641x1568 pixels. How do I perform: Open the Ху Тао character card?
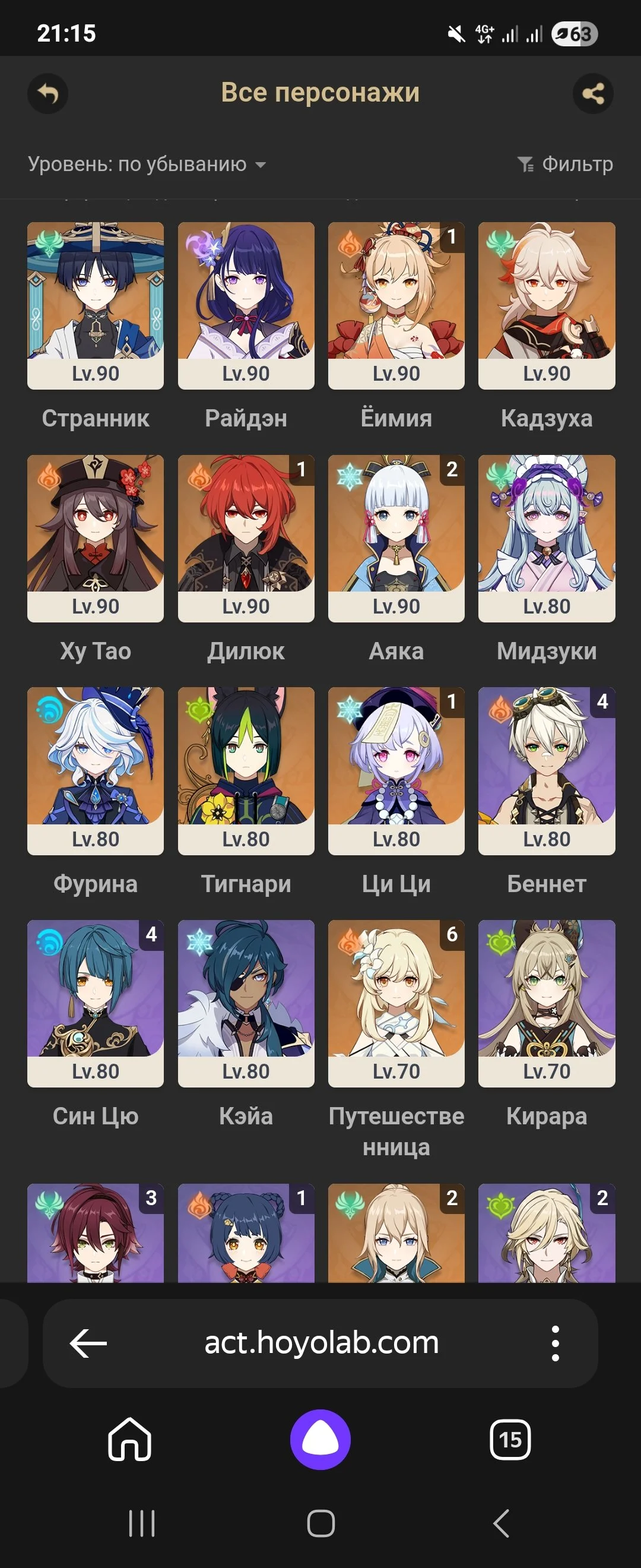(x=96, y=538)
